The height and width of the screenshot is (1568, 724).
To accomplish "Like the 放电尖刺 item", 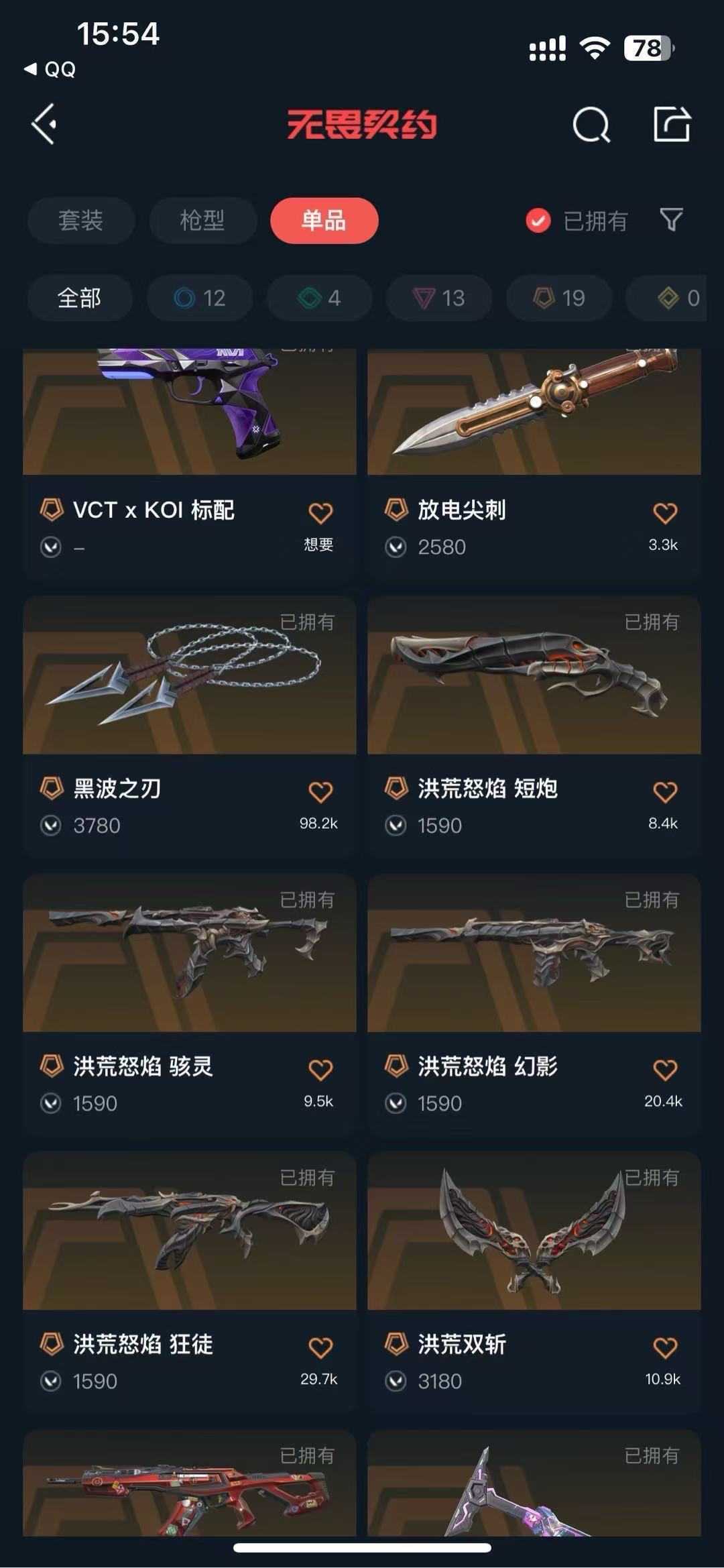I will [665, 514].
